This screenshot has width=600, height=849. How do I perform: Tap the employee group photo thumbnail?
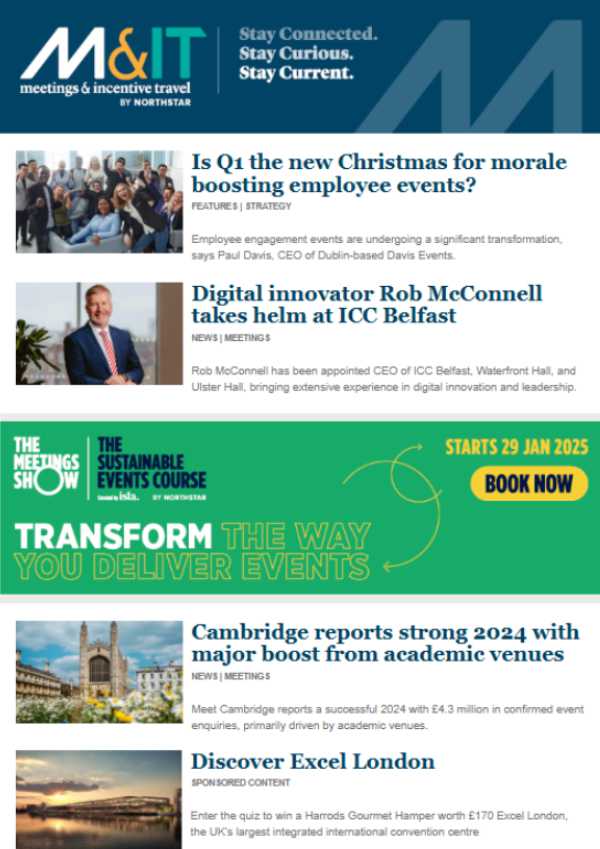click(x=99, y=201)
